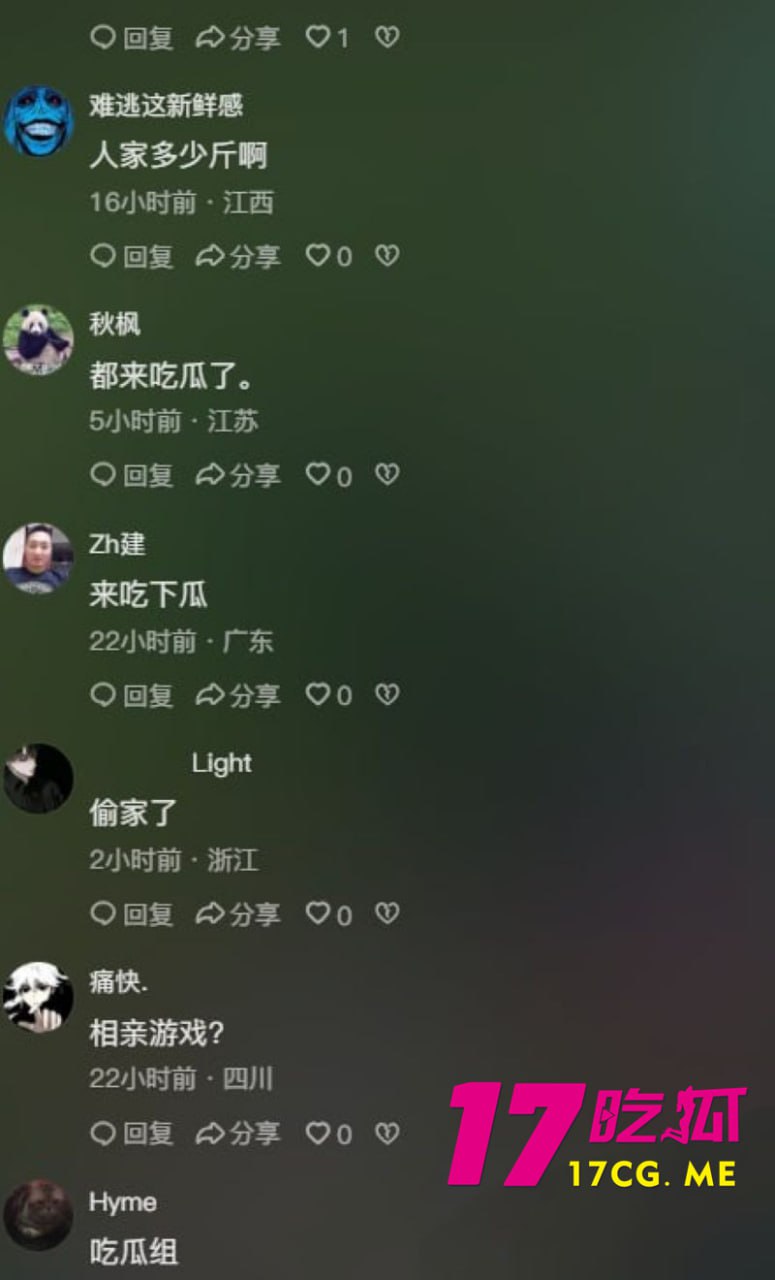Reply to 难逃这新鲜感's comment
775x1280 pixels.
coord(131,256)
